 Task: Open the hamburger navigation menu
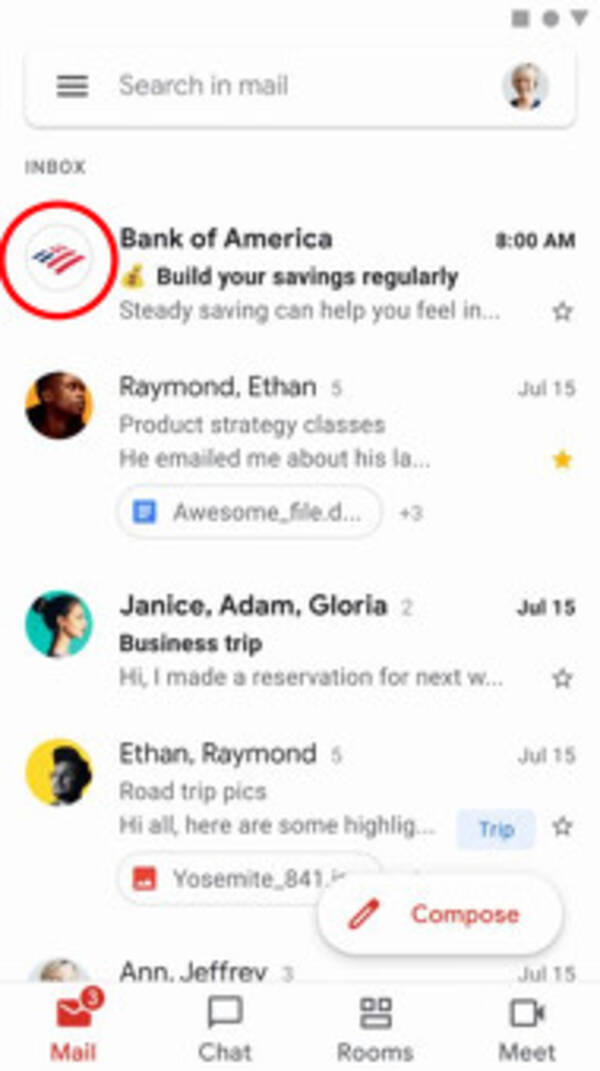tap(72, 86)
